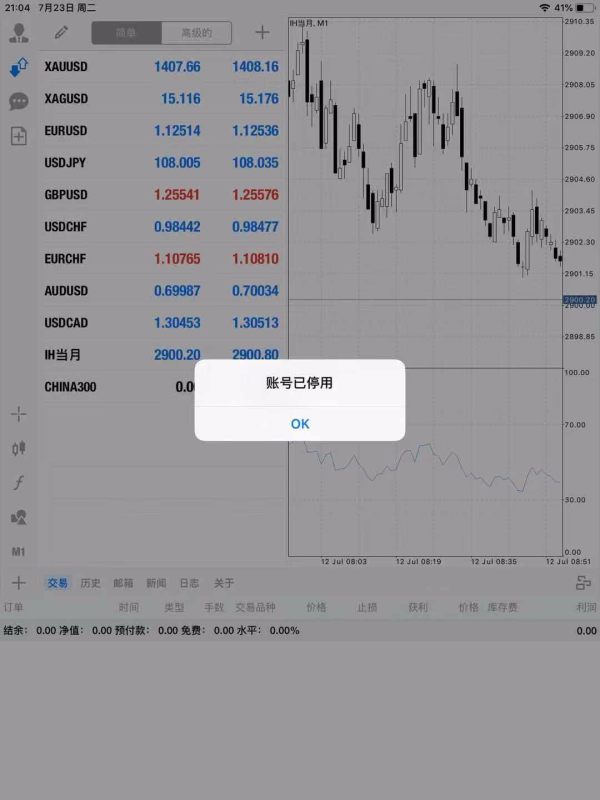Screen dimensions: 600x800
Task: Open the 新闻 tab
Action: pos(156,583)
